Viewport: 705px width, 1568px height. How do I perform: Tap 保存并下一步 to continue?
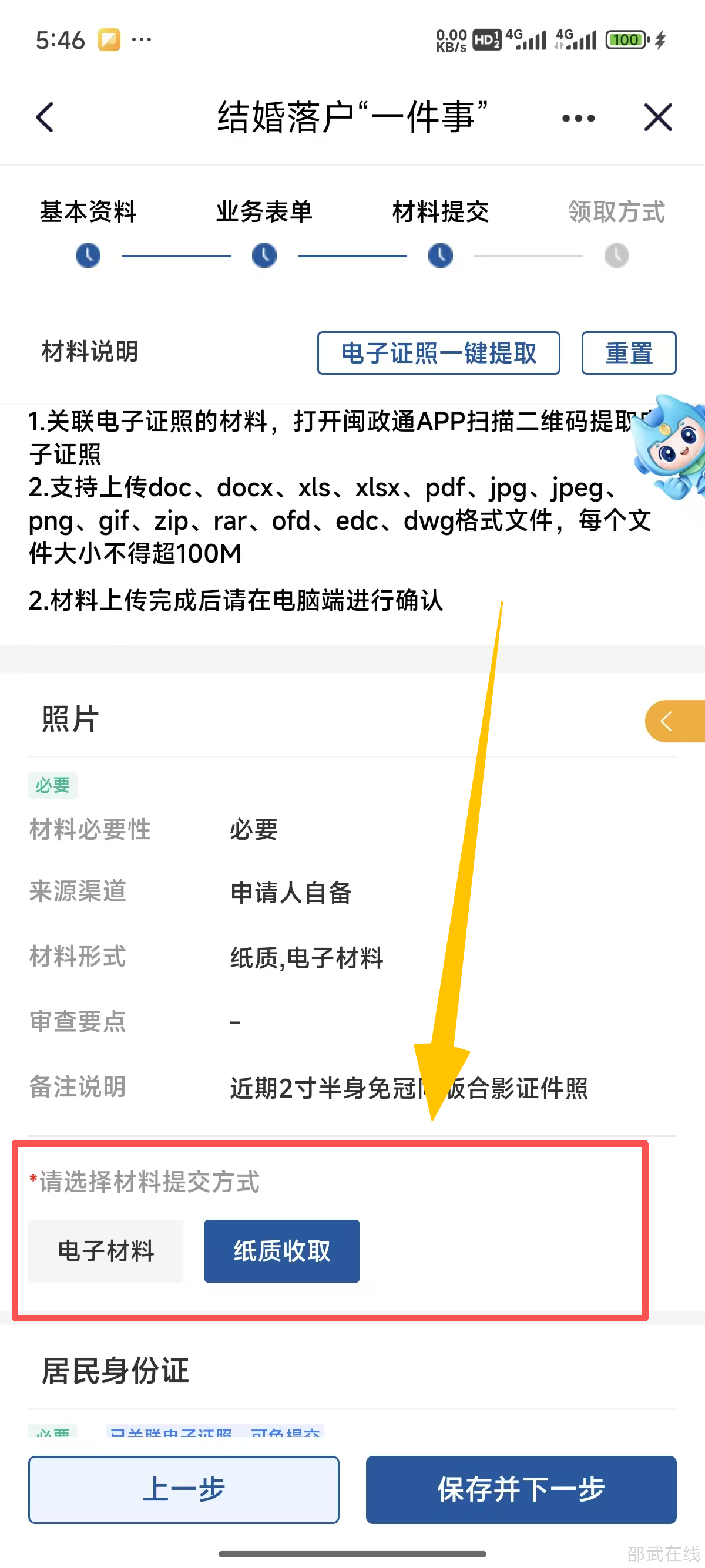pos(521,1489)
